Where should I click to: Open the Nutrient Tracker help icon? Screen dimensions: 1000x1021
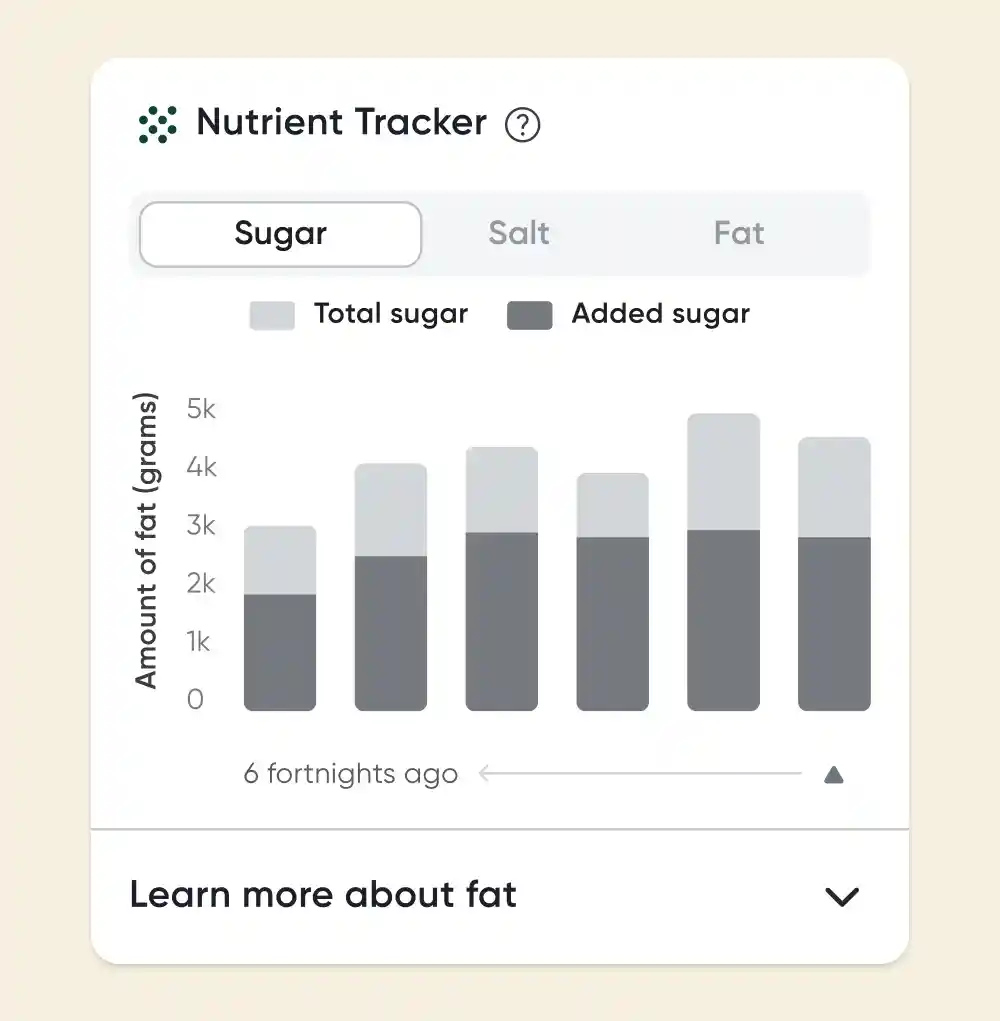pos(522,126)
